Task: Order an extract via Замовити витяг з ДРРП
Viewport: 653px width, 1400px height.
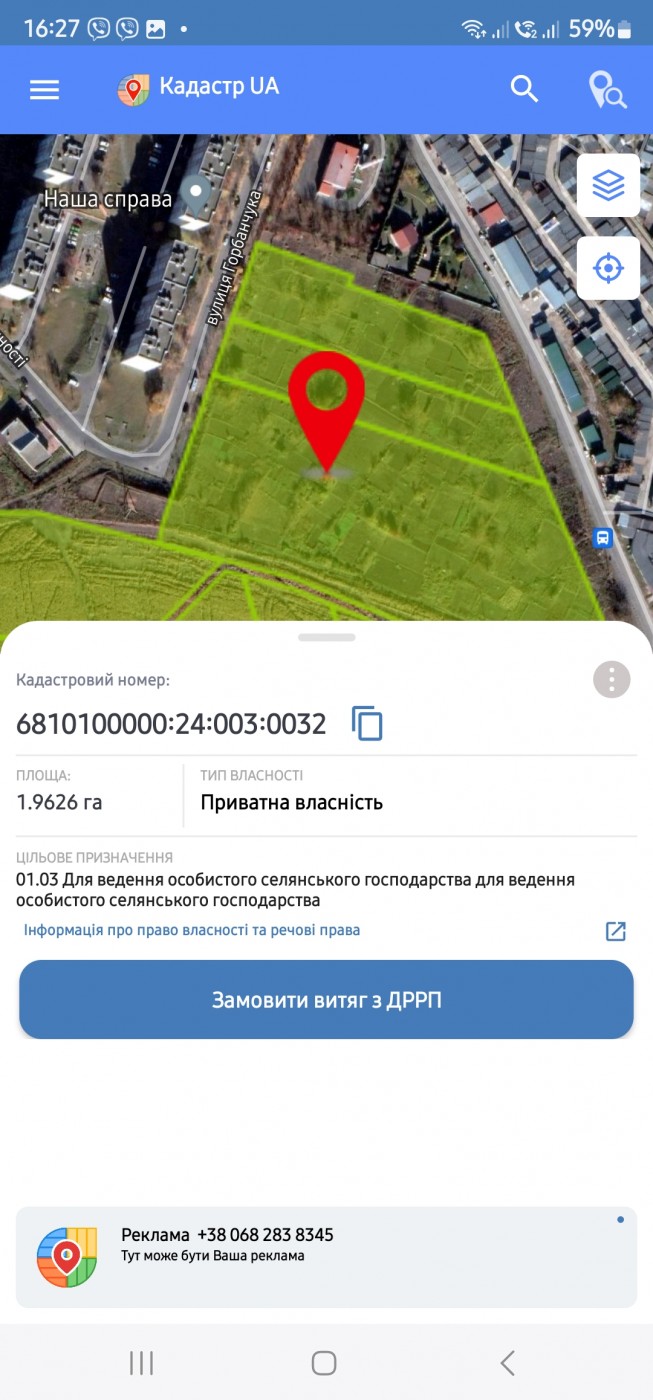Action: [x=326, y=1000]
